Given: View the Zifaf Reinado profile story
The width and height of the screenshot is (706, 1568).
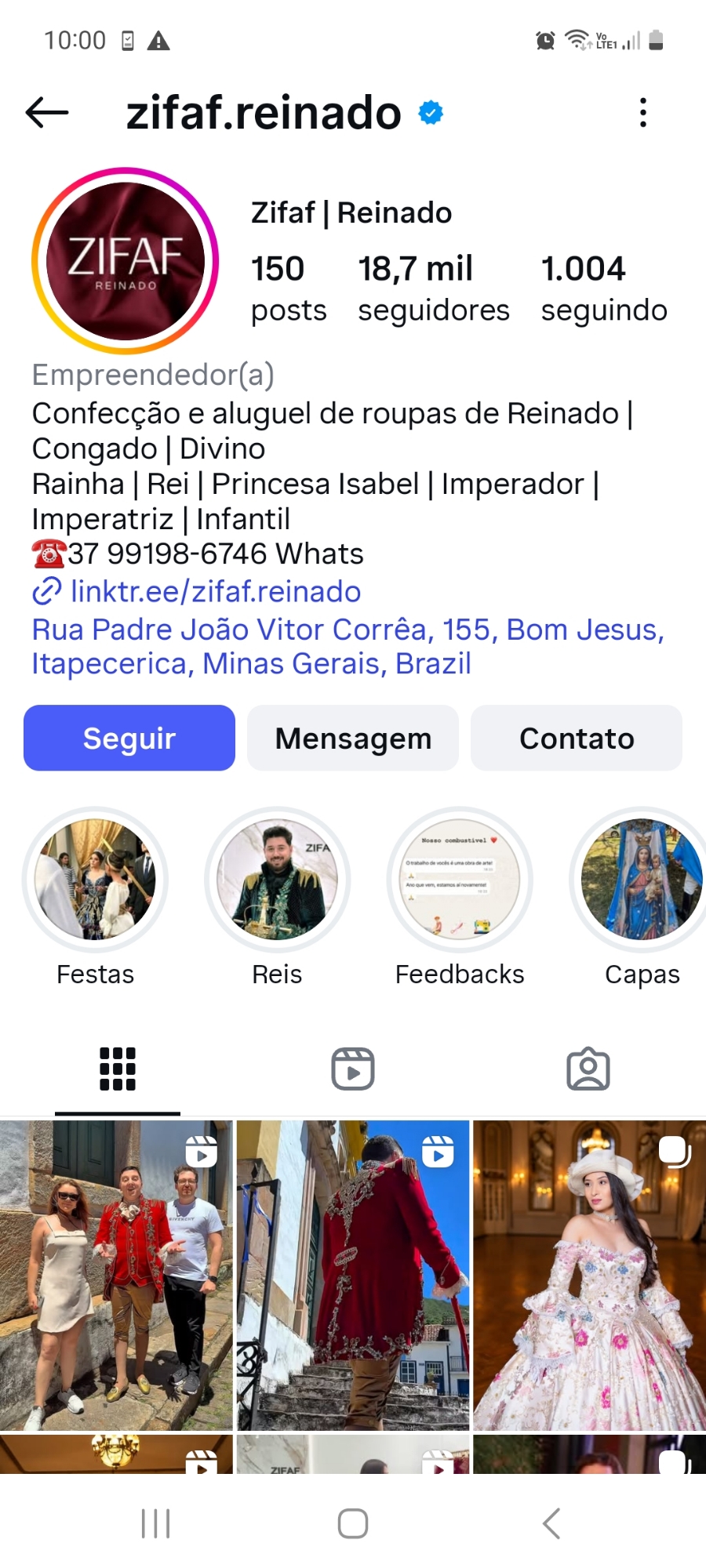Looking at the screenshot, I should [126, 261].
